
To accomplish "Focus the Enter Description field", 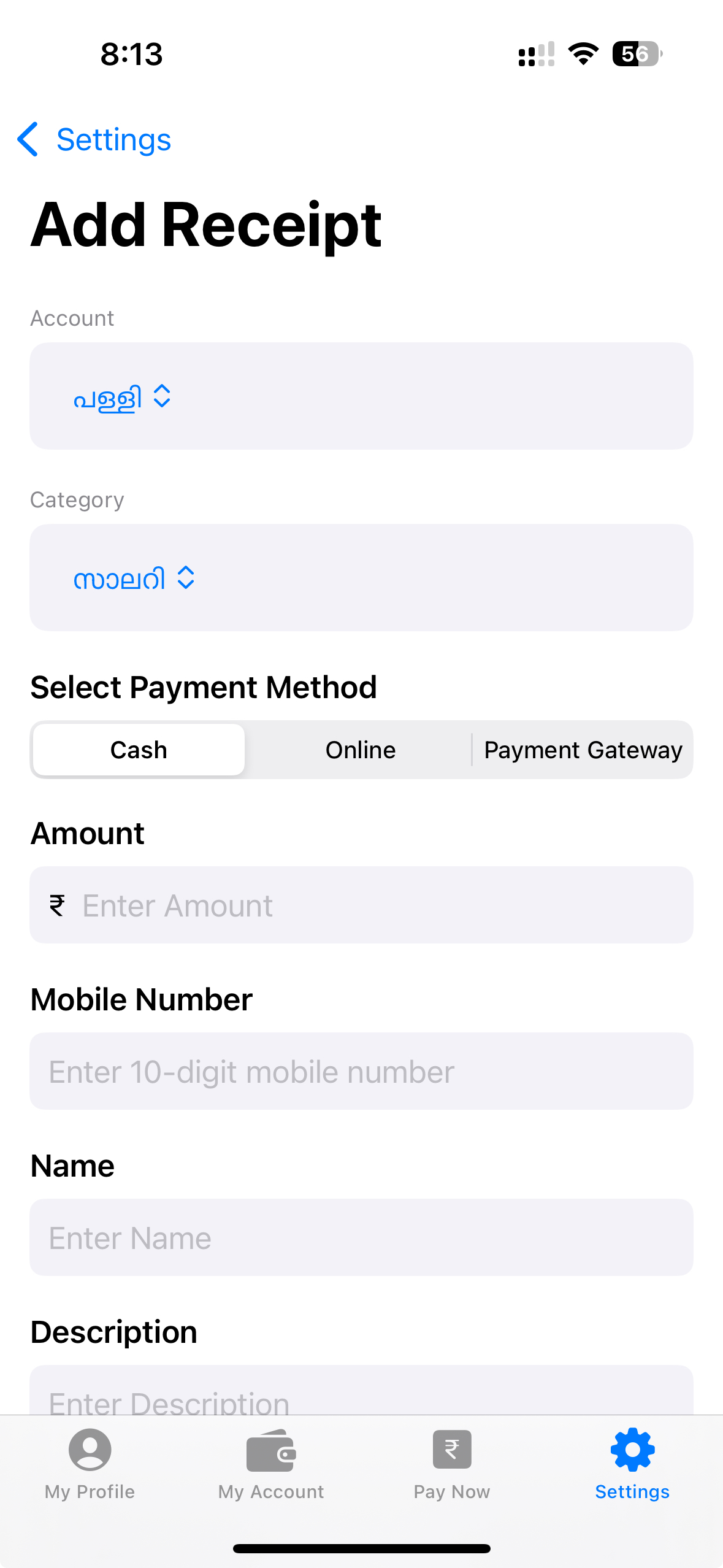I will pyautogui.click(x=361, y=1396).
